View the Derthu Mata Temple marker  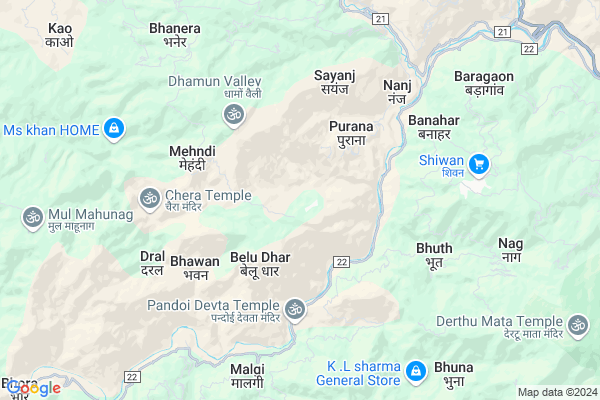[579, 324]
